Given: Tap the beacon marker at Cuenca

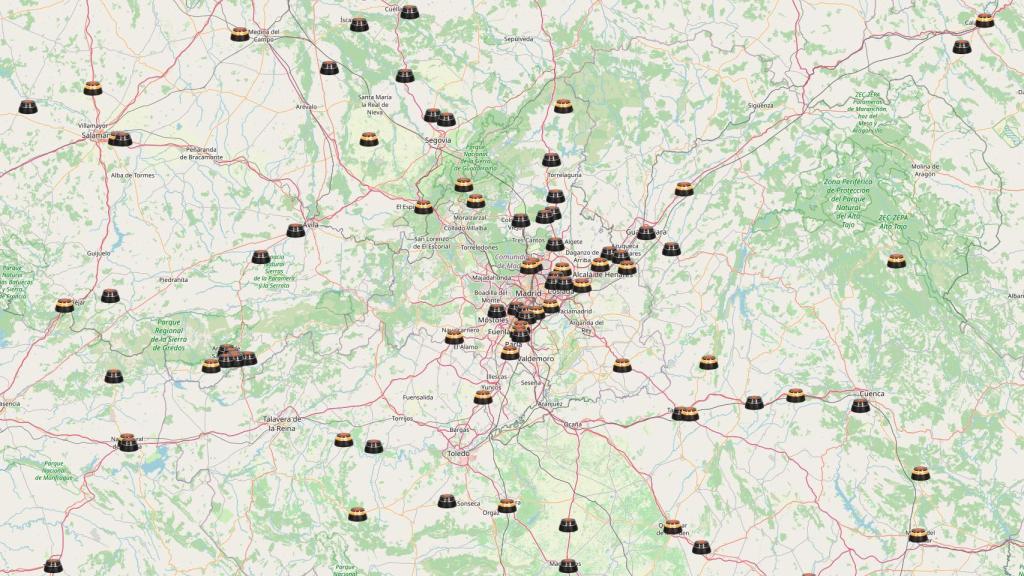Looking at the screenshot, I should [x=860, y=405].
